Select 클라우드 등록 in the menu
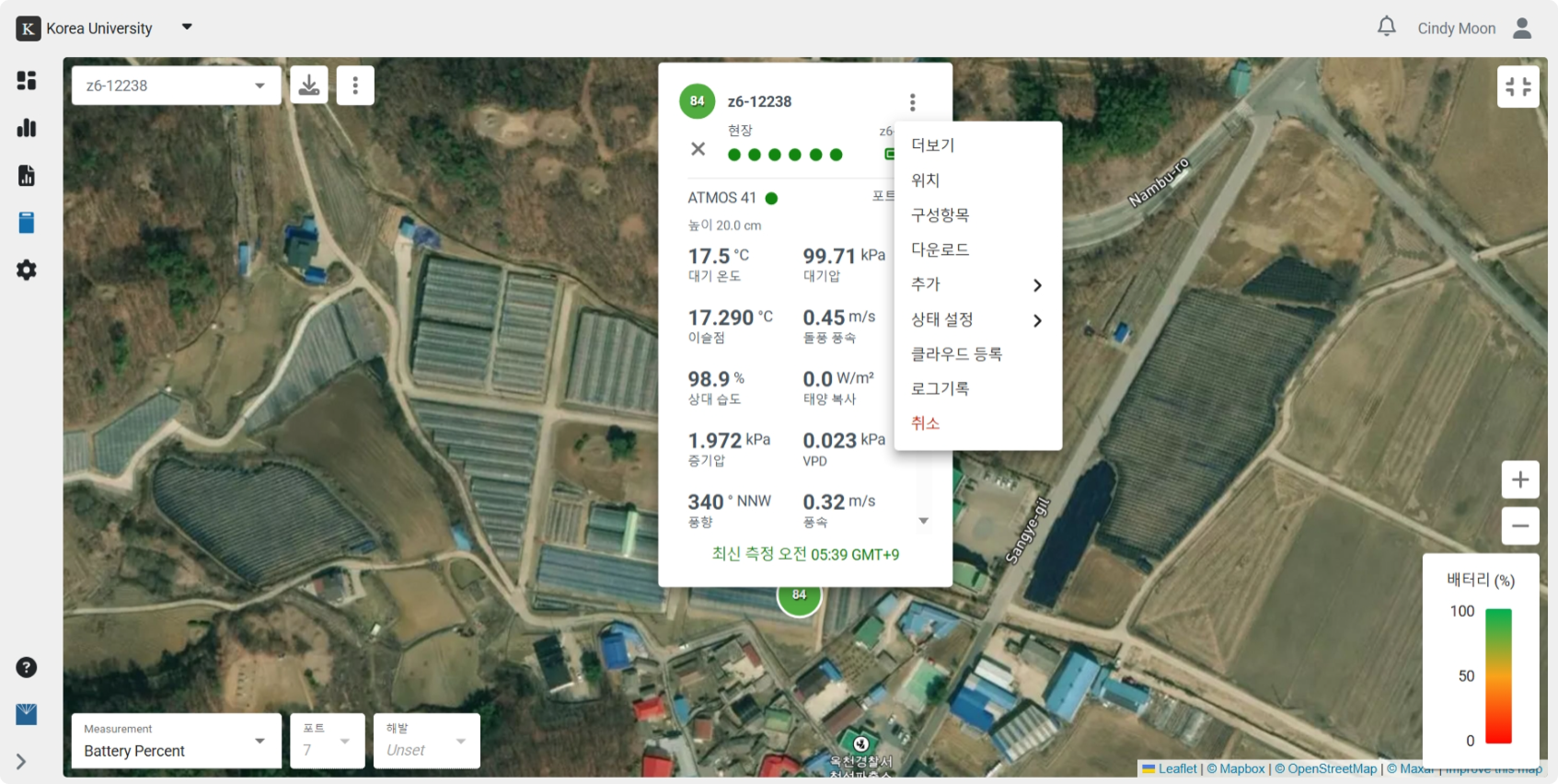This screenshot has width=1558, height=784. [x=956, y=354]
